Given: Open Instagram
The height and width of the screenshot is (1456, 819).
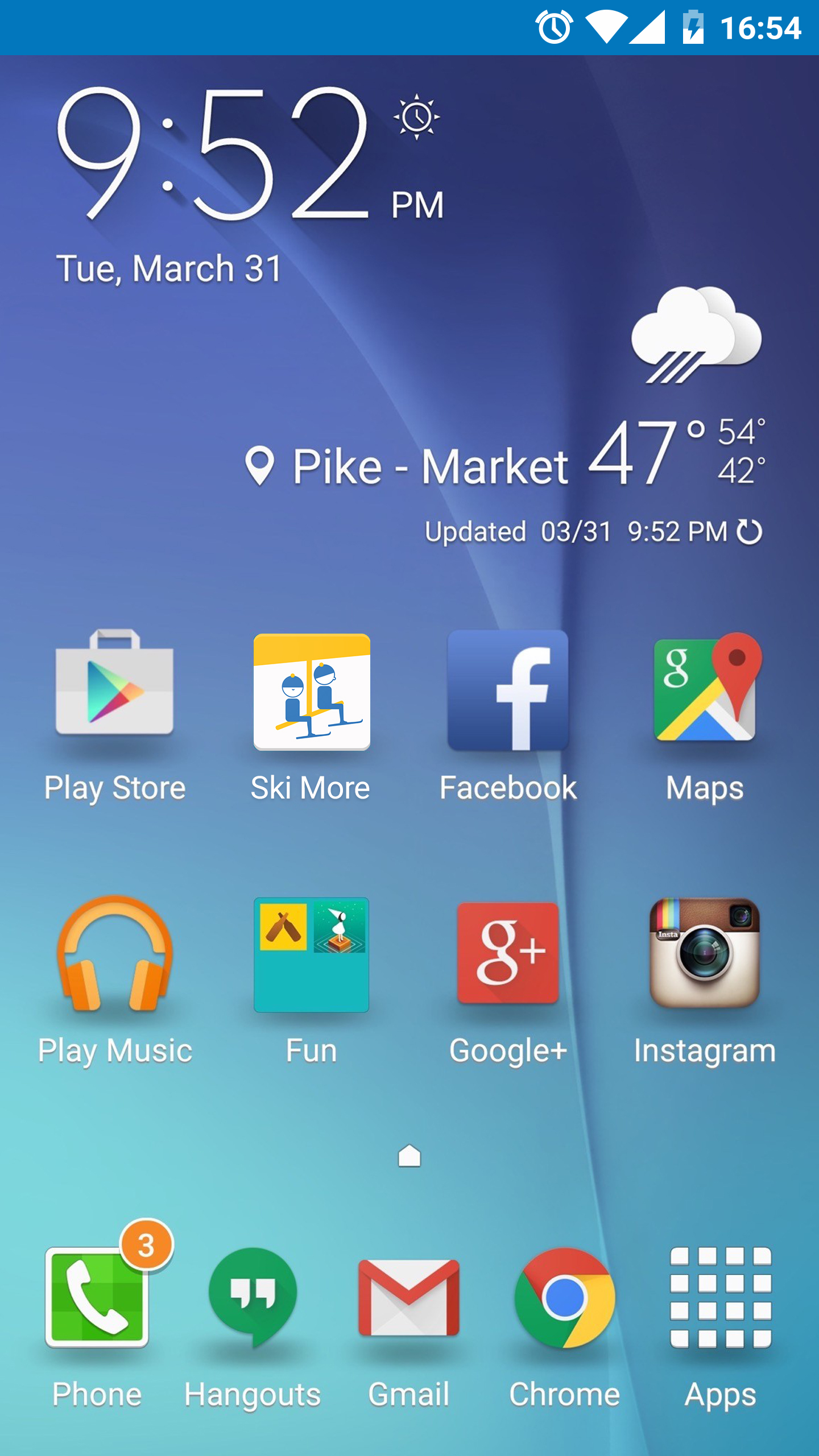Looking at the screenshot, I should click(x=705, y=953).
